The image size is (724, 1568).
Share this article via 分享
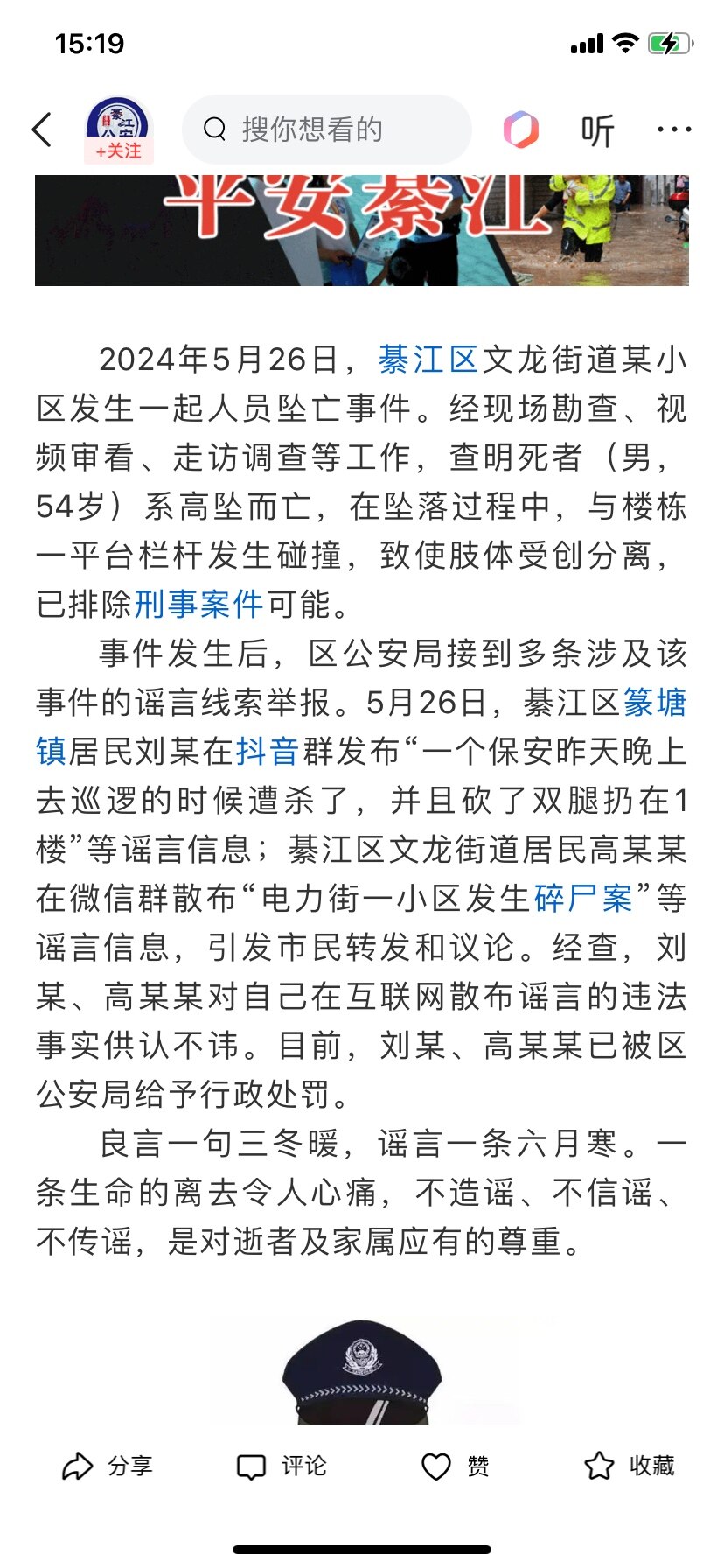(107, 1466)
